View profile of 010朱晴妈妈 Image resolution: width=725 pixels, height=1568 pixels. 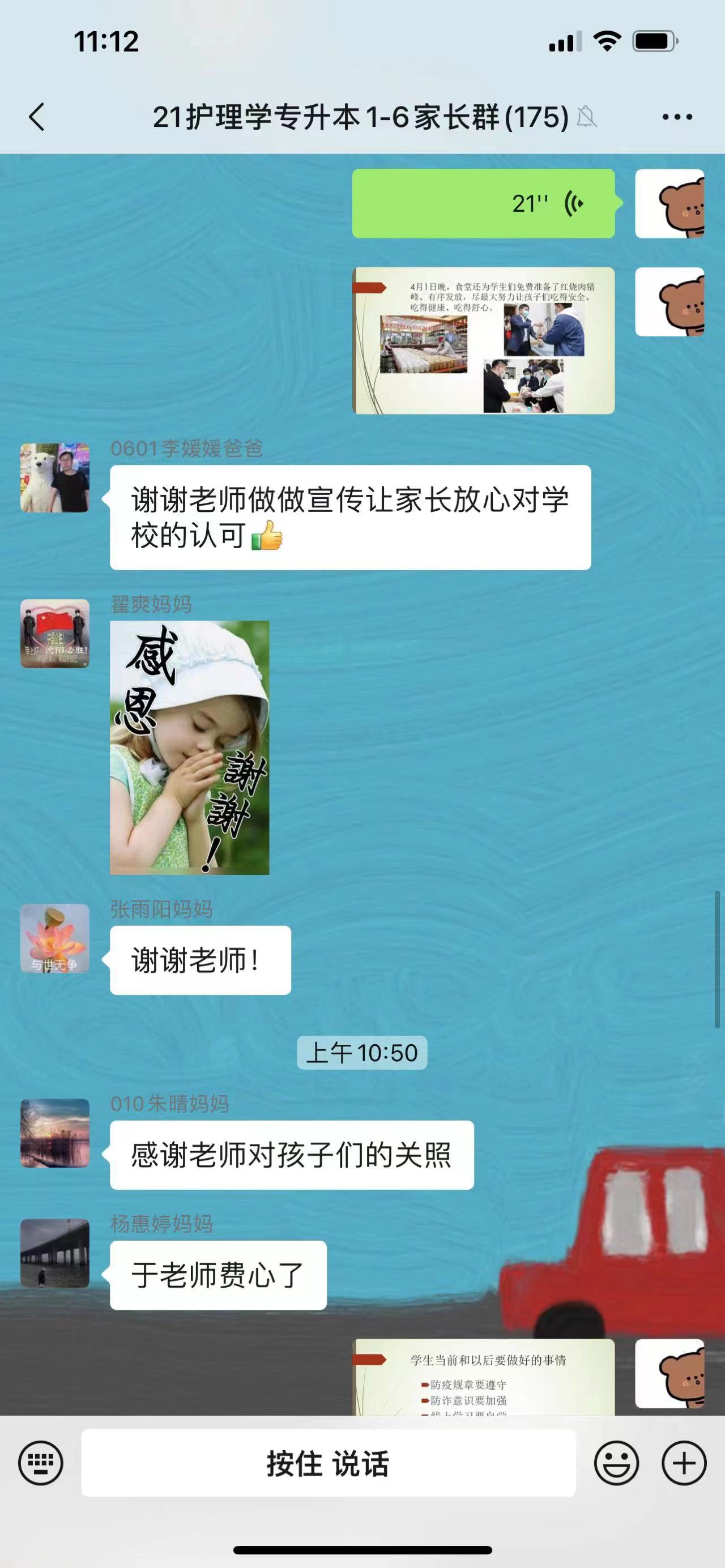point(55,1133)
